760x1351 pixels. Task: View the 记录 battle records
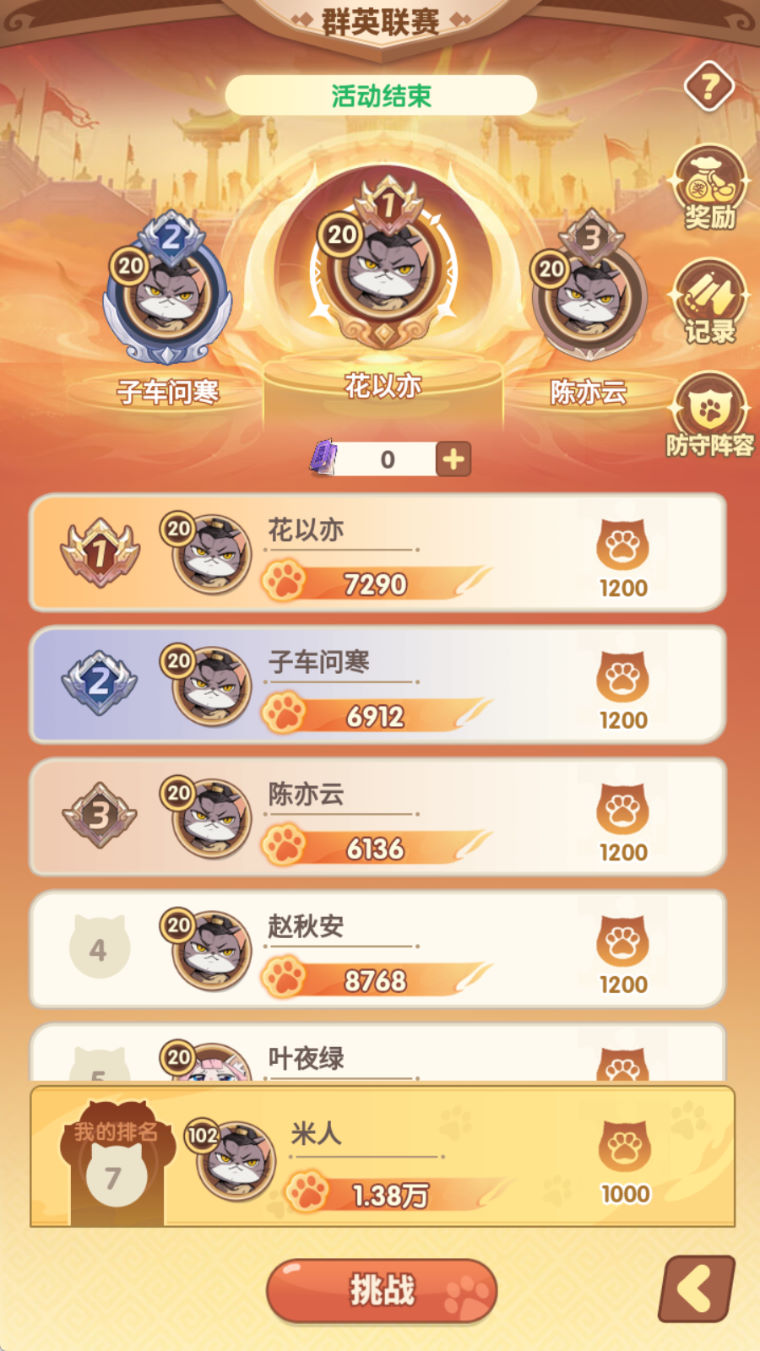(709, 301)
